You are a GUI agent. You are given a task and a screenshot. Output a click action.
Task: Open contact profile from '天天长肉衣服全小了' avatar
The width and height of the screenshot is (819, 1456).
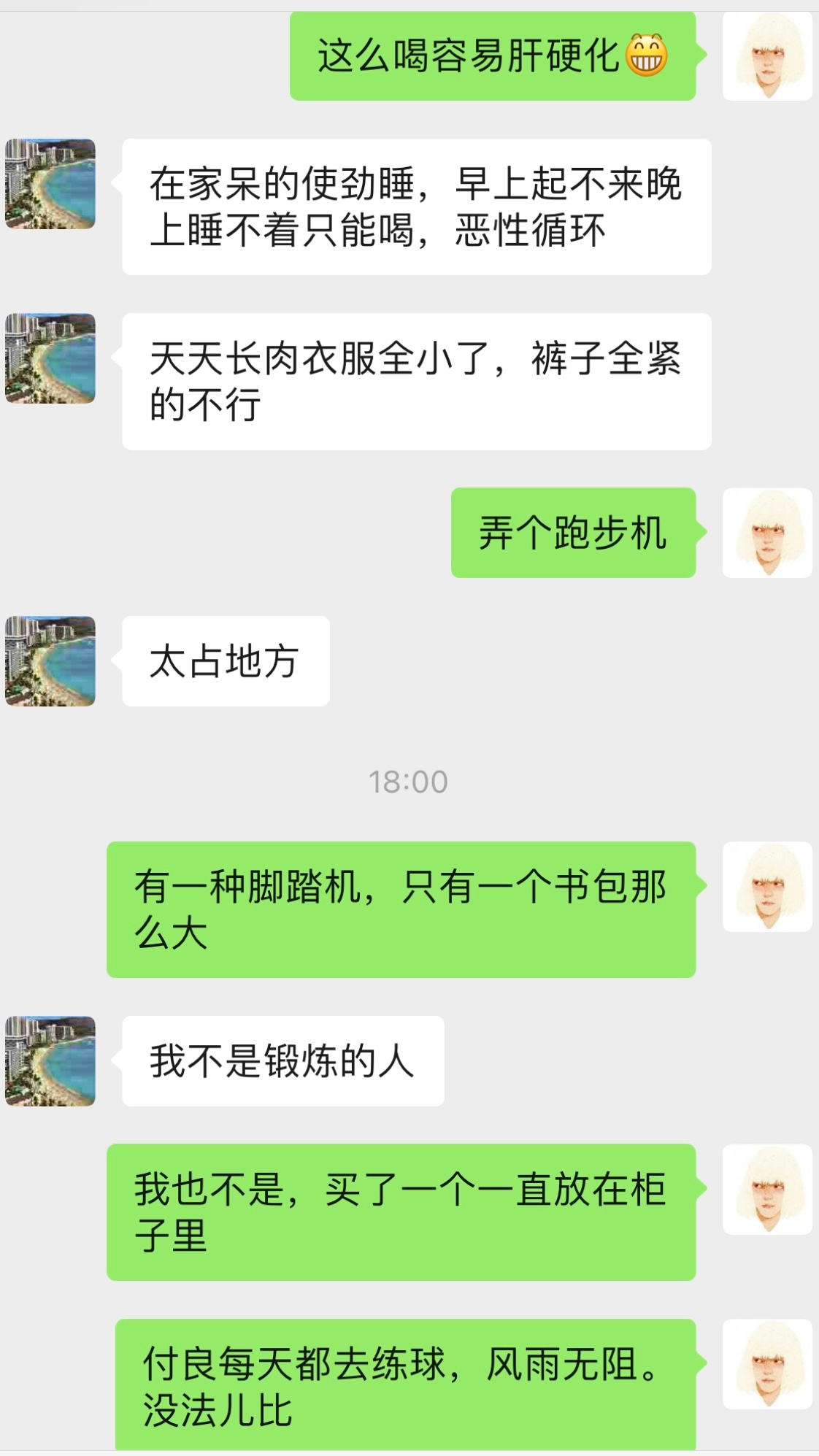tap(50, 358)
